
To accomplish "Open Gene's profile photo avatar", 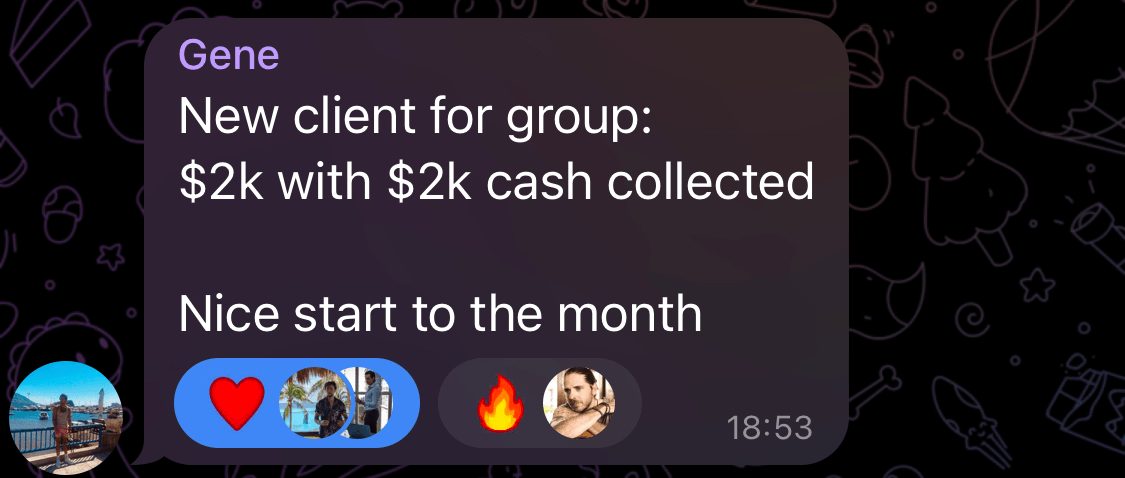I will pyautogui.click(x=65, y=417).
